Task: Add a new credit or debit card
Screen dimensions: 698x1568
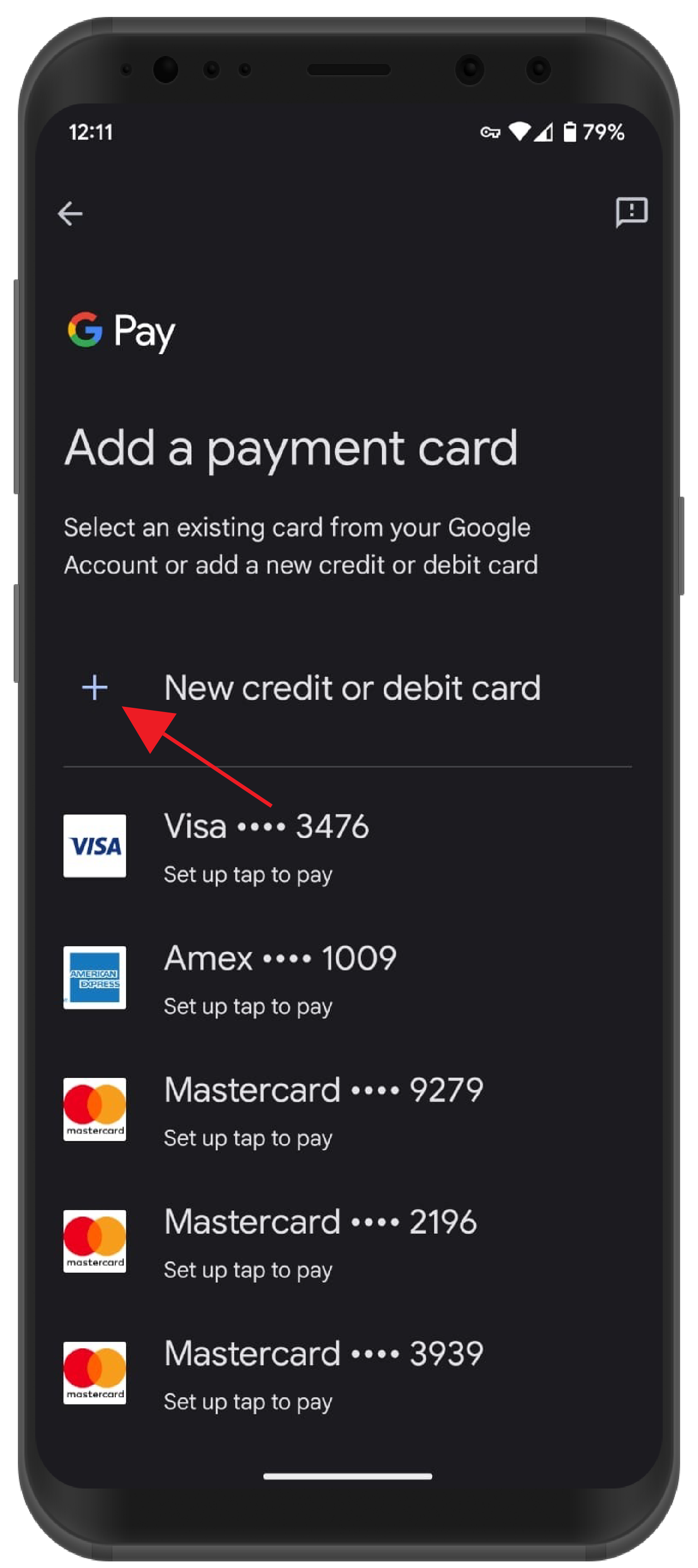Action: [351, 688]
